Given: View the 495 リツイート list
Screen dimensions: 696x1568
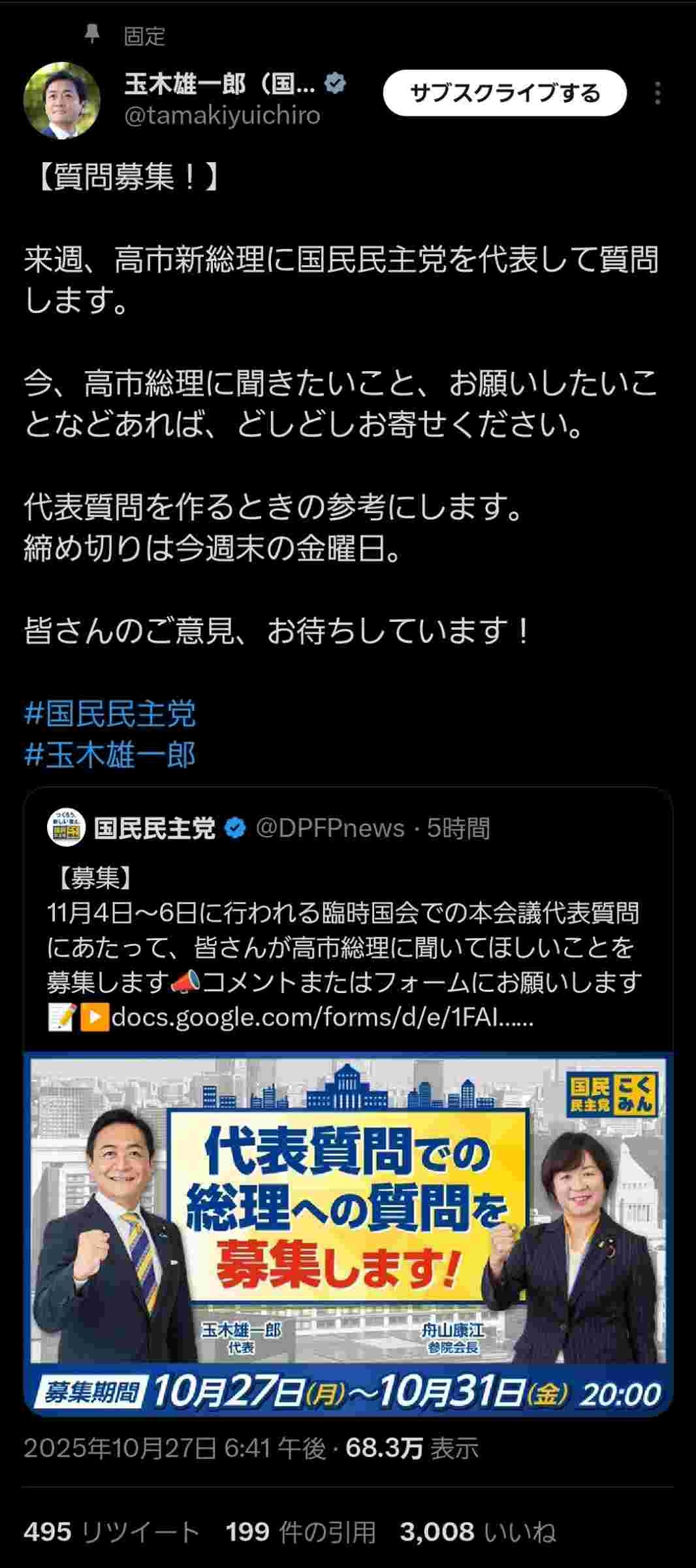Looking at the screenshot, I should click(111, 1532).
